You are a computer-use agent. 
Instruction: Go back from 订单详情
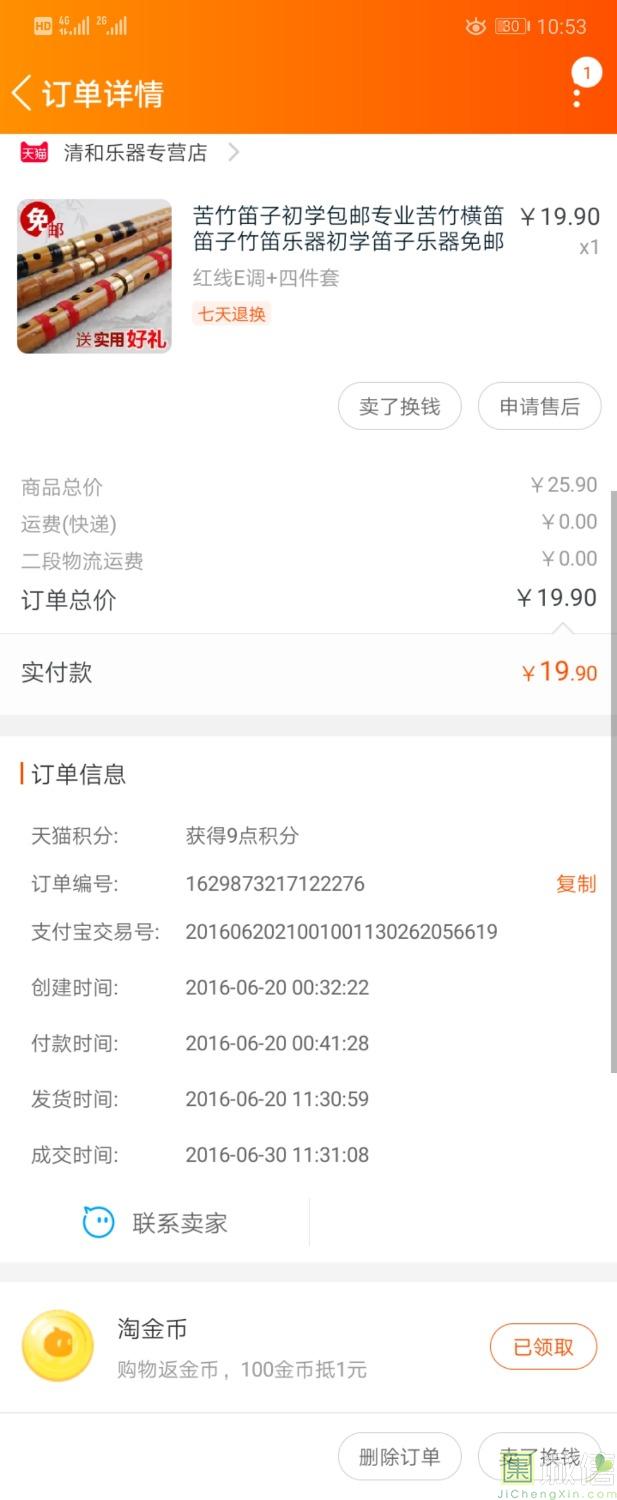click(x=22, y=94)
